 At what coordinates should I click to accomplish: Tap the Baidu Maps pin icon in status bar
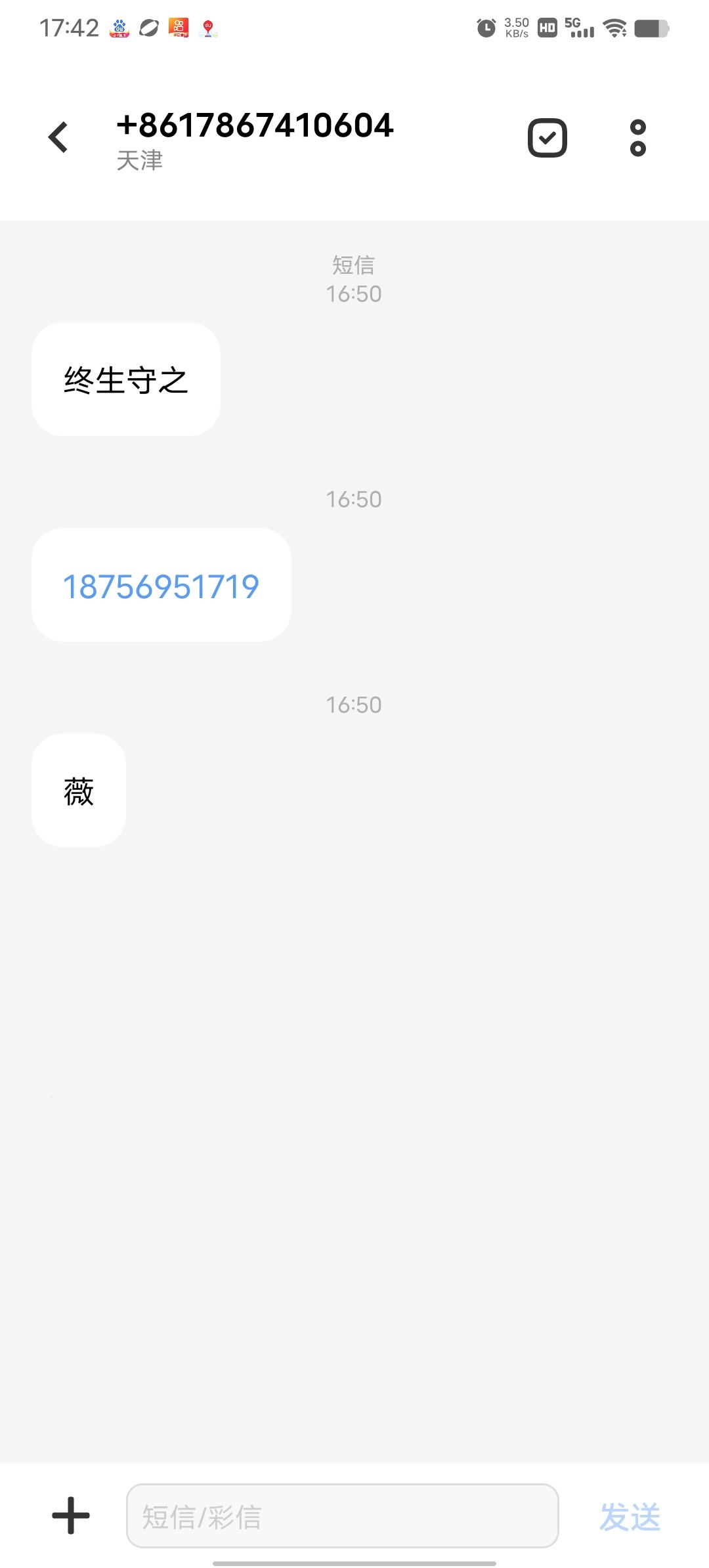(207, 28)
